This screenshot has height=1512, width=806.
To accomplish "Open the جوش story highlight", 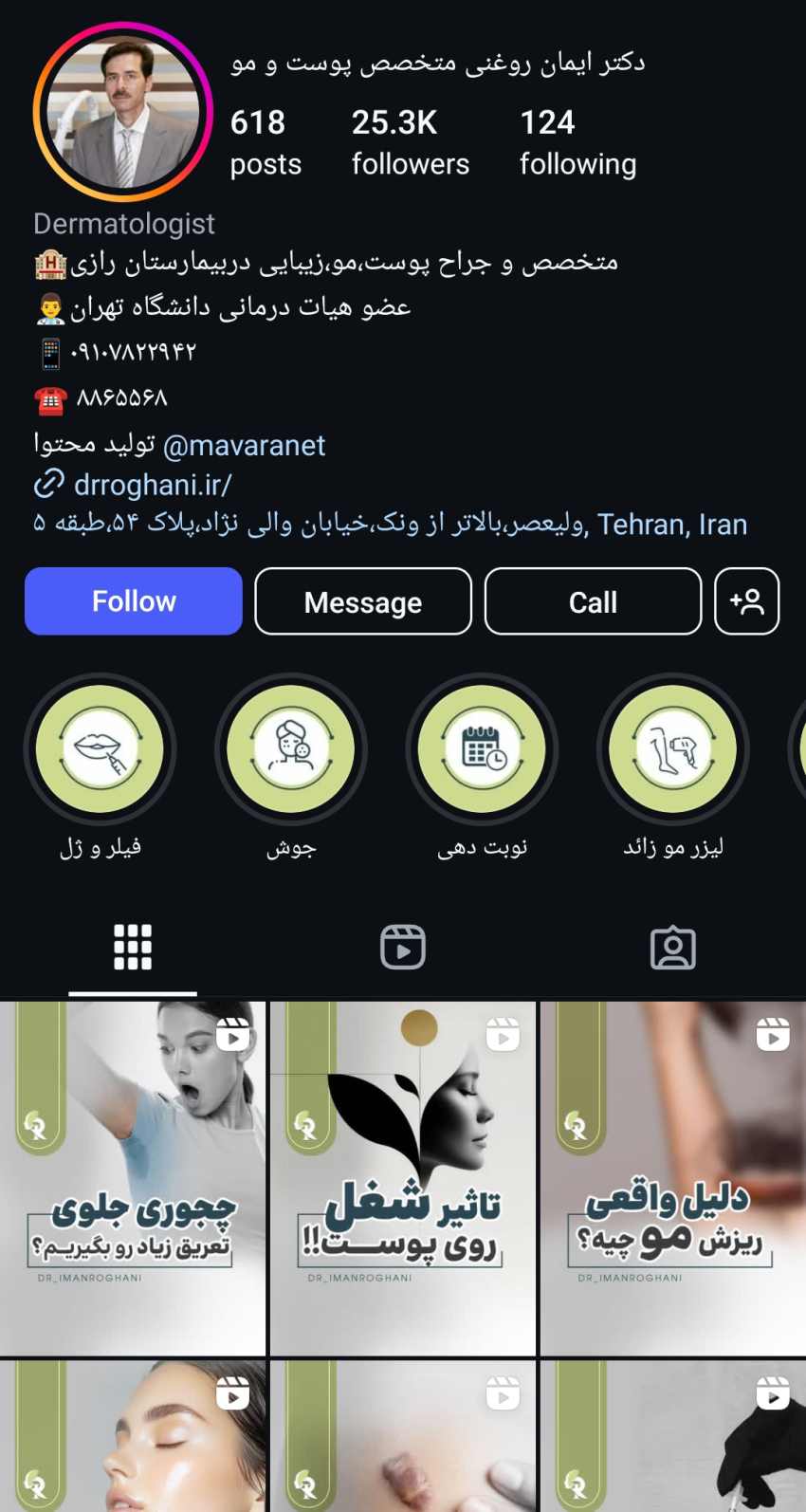I will point(291,749).
